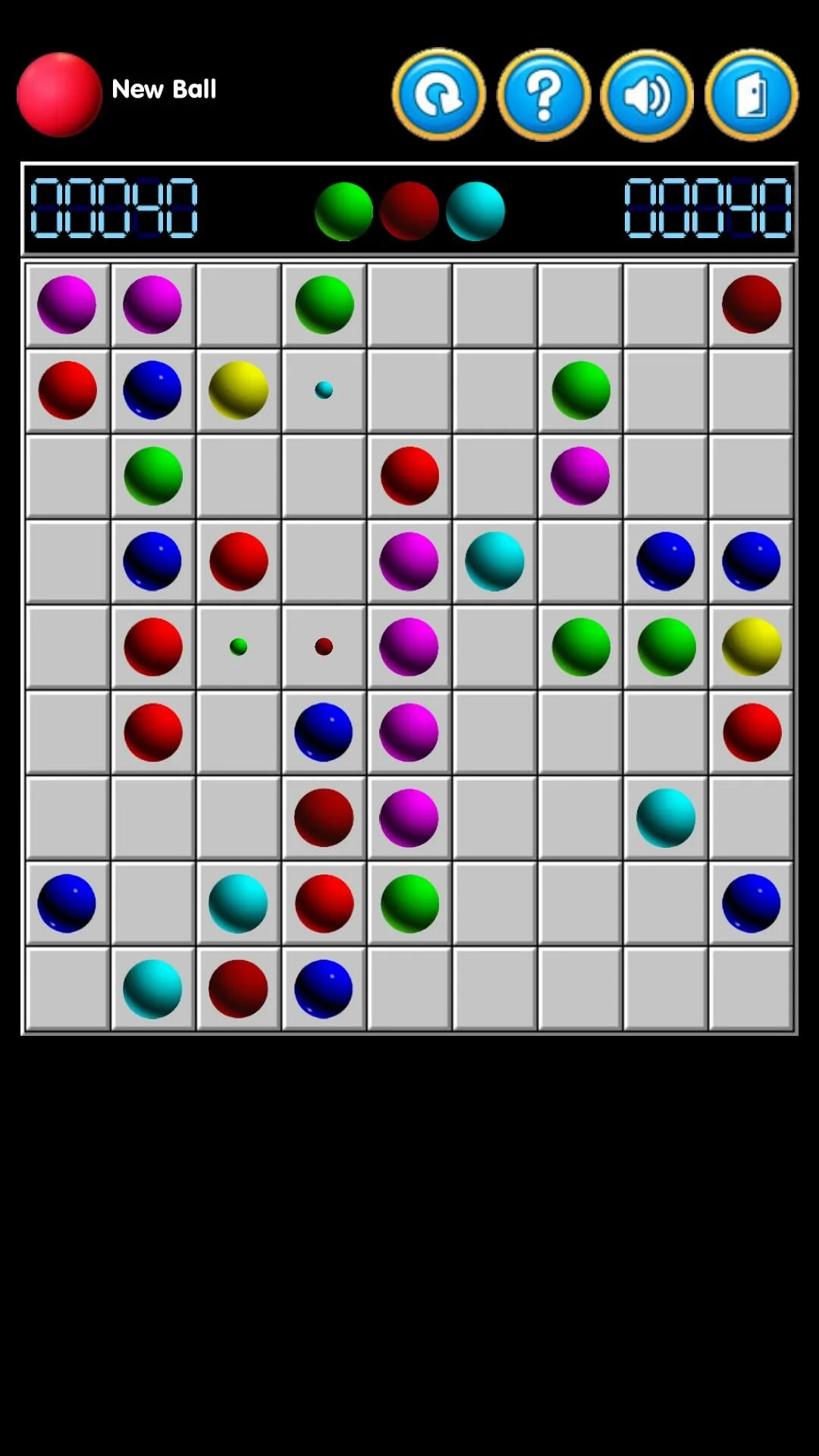This screenshot has width=819, height=1456.
Task: Mute the game sound
Action: click(647, 95)
